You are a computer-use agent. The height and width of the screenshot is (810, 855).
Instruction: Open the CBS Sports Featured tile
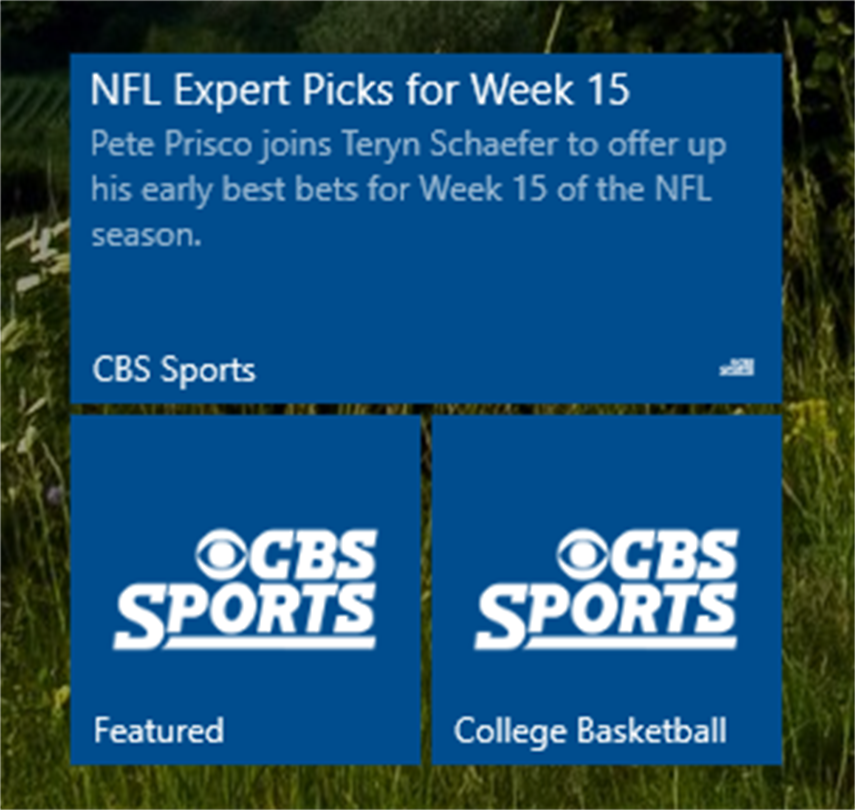pos(245,590)
